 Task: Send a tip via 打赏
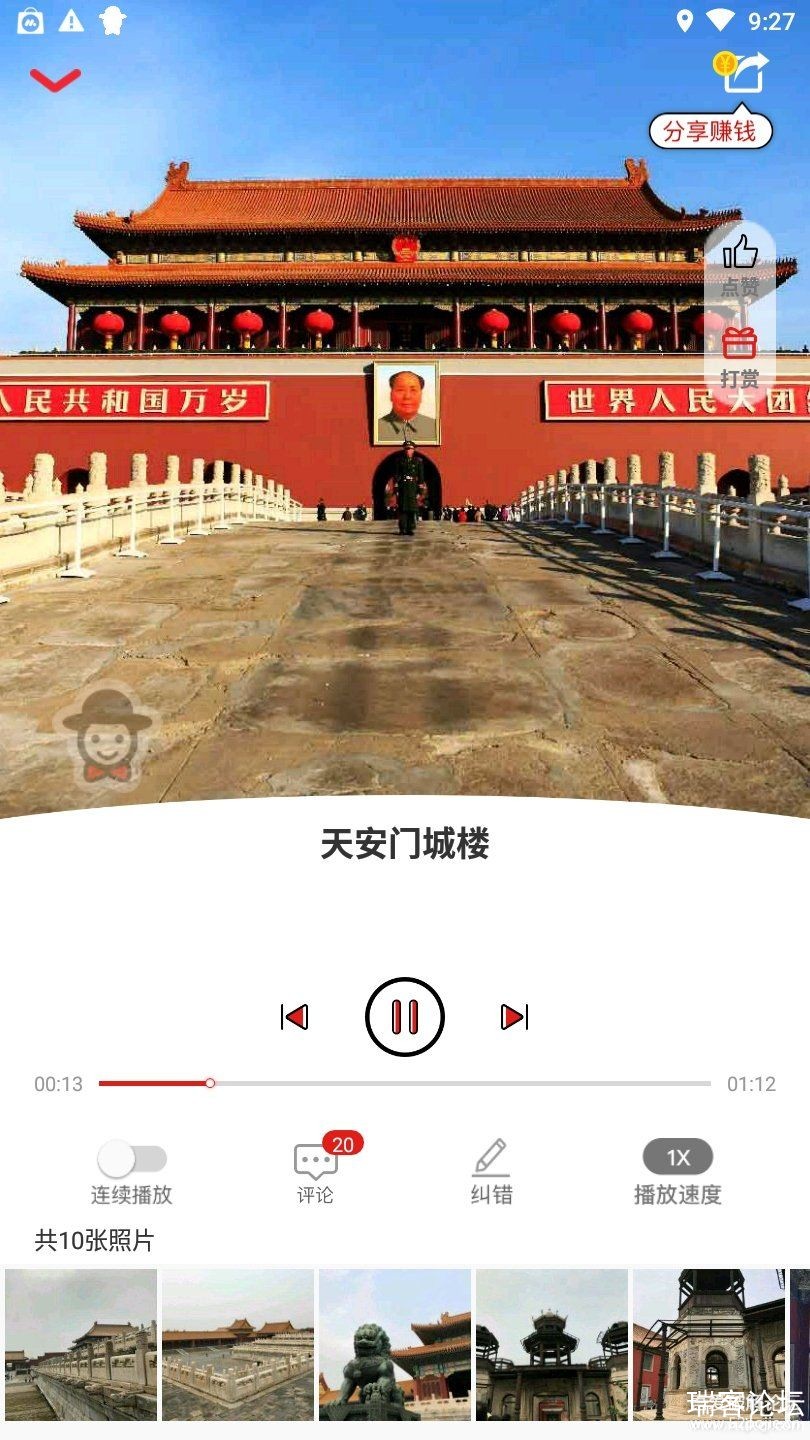pos(740,355)
